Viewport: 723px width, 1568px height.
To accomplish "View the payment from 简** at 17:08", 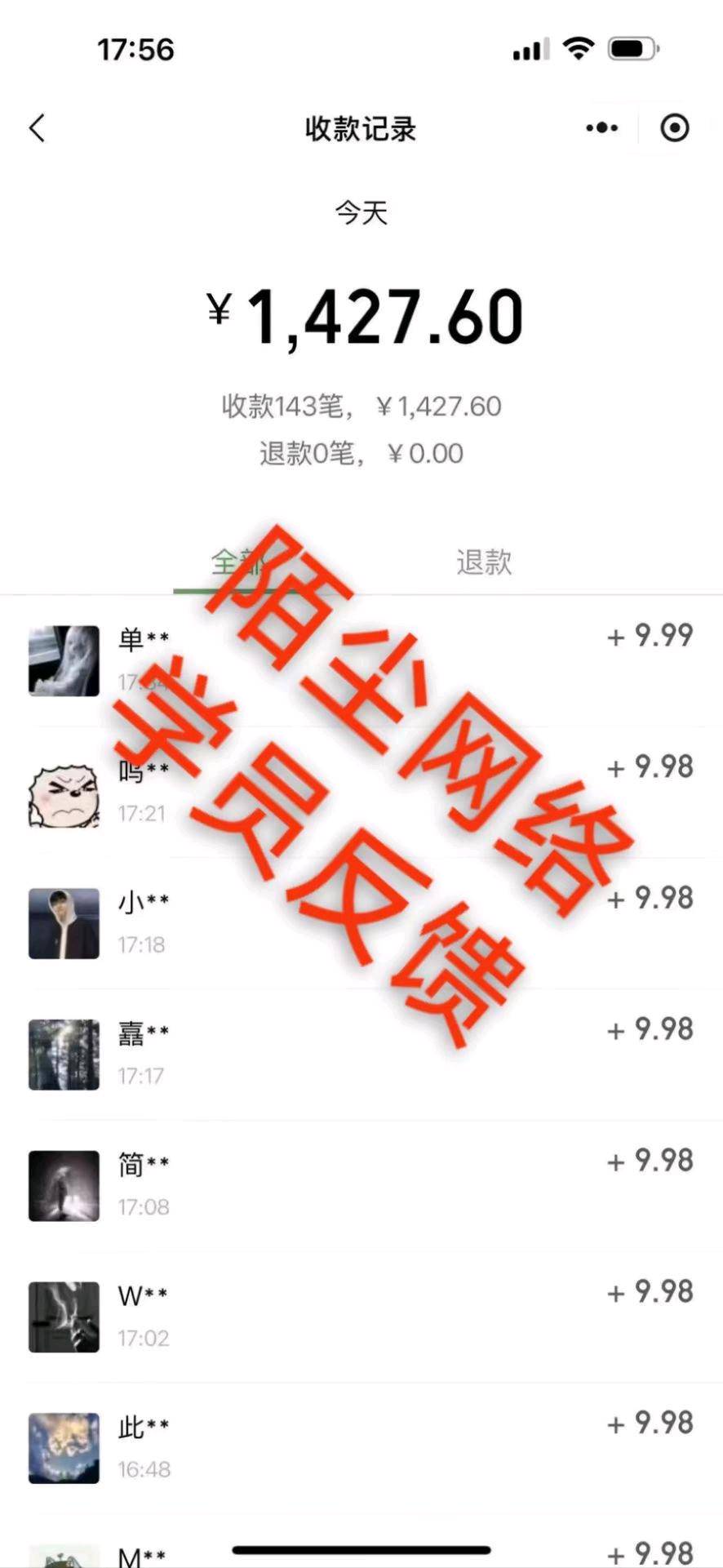I will click(x=361, y=1185).
